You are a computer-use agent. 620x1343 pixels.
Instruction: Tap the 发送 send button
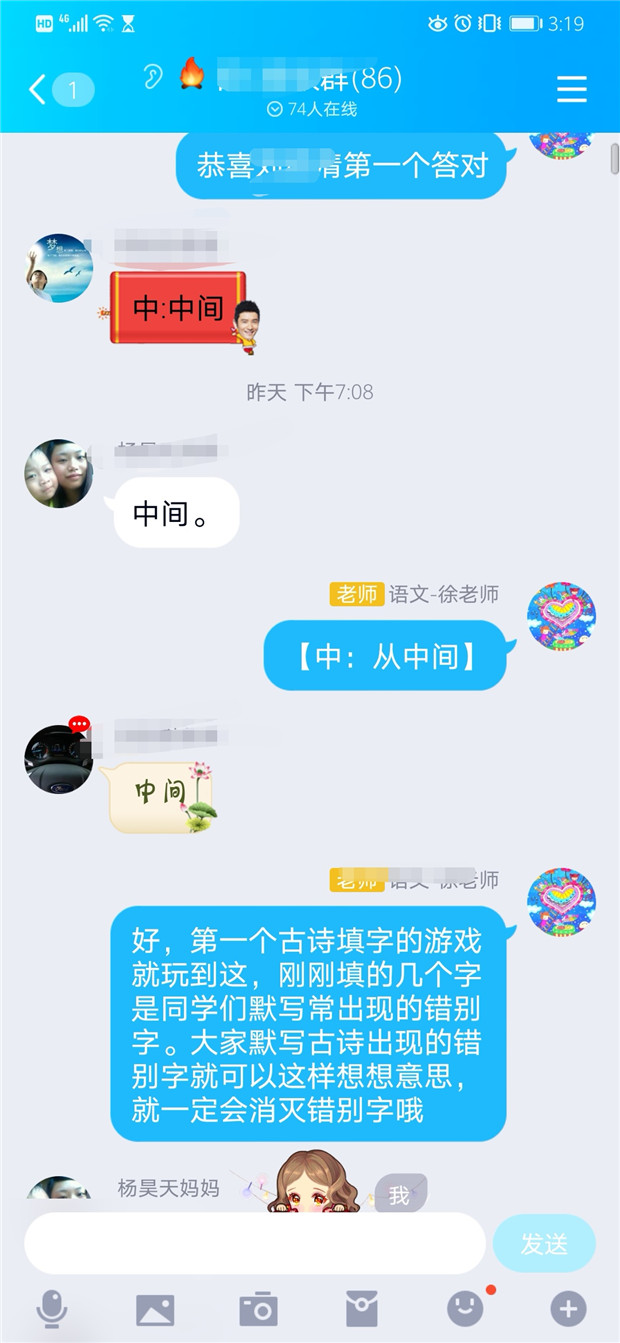click(544, 1243)
